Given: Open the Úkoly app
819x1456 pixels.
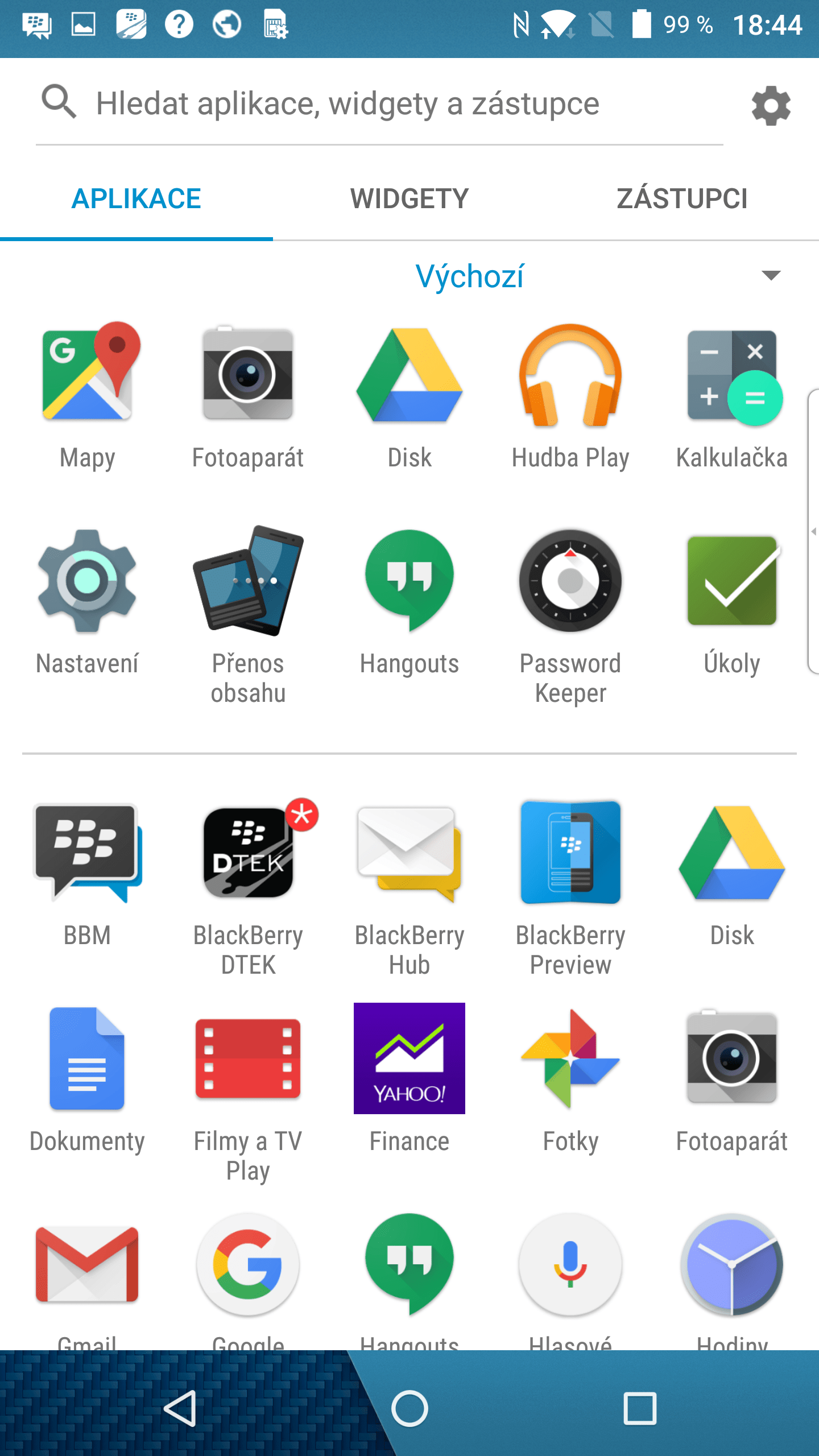Looking at the screenshot, I should [x=732, y=604].
